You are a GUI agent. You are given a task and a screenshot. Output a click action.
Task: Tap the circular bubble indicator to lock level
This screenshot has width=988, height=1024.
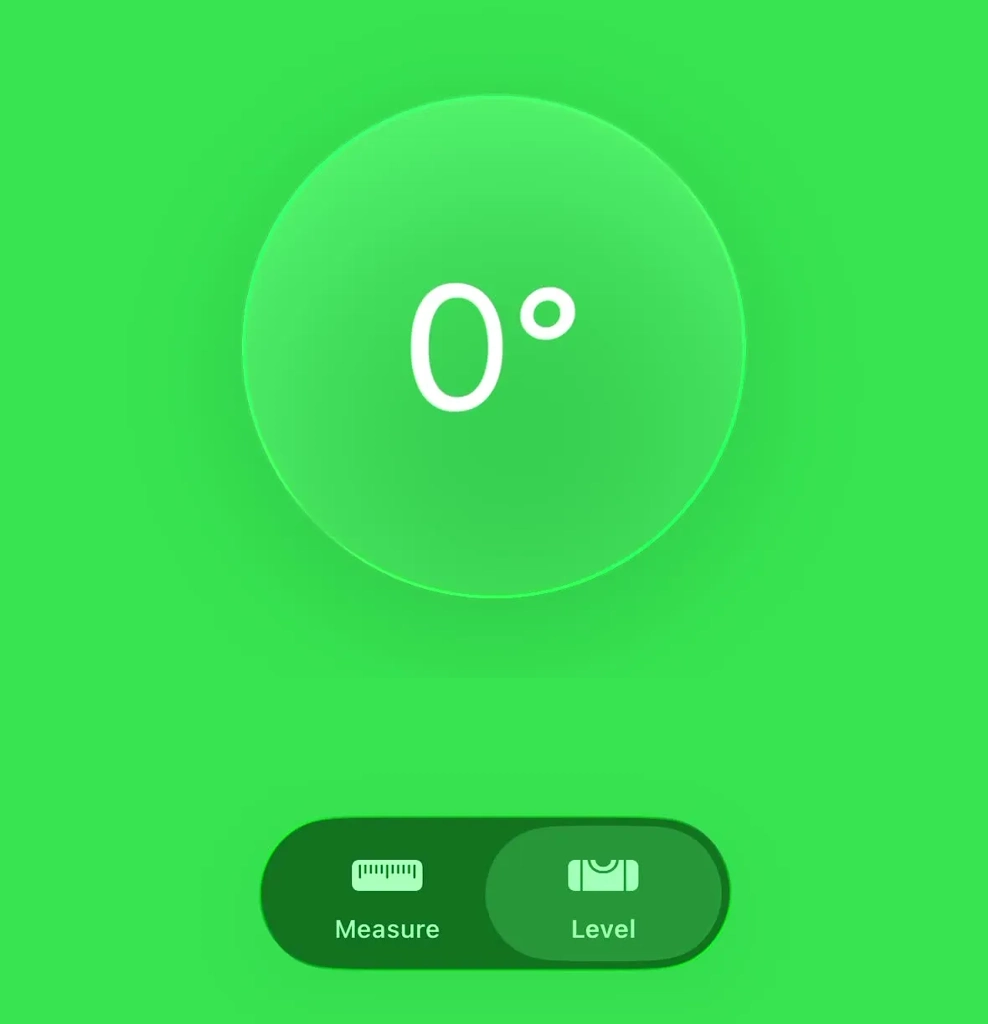tap(493, 347)
